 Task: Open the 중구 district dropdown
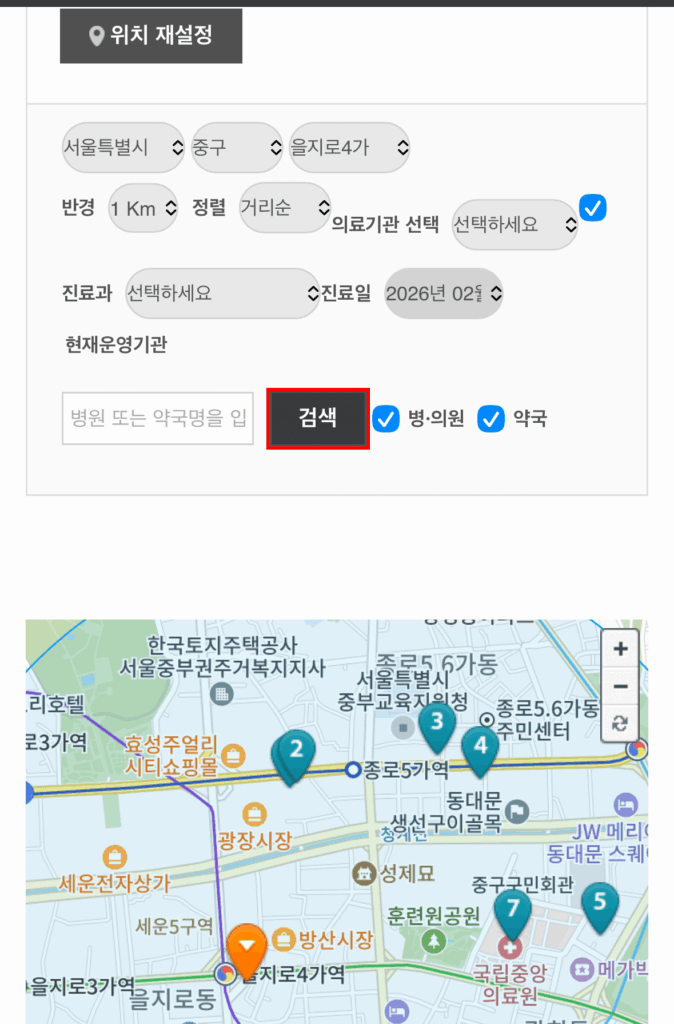(x=236, y=148)
